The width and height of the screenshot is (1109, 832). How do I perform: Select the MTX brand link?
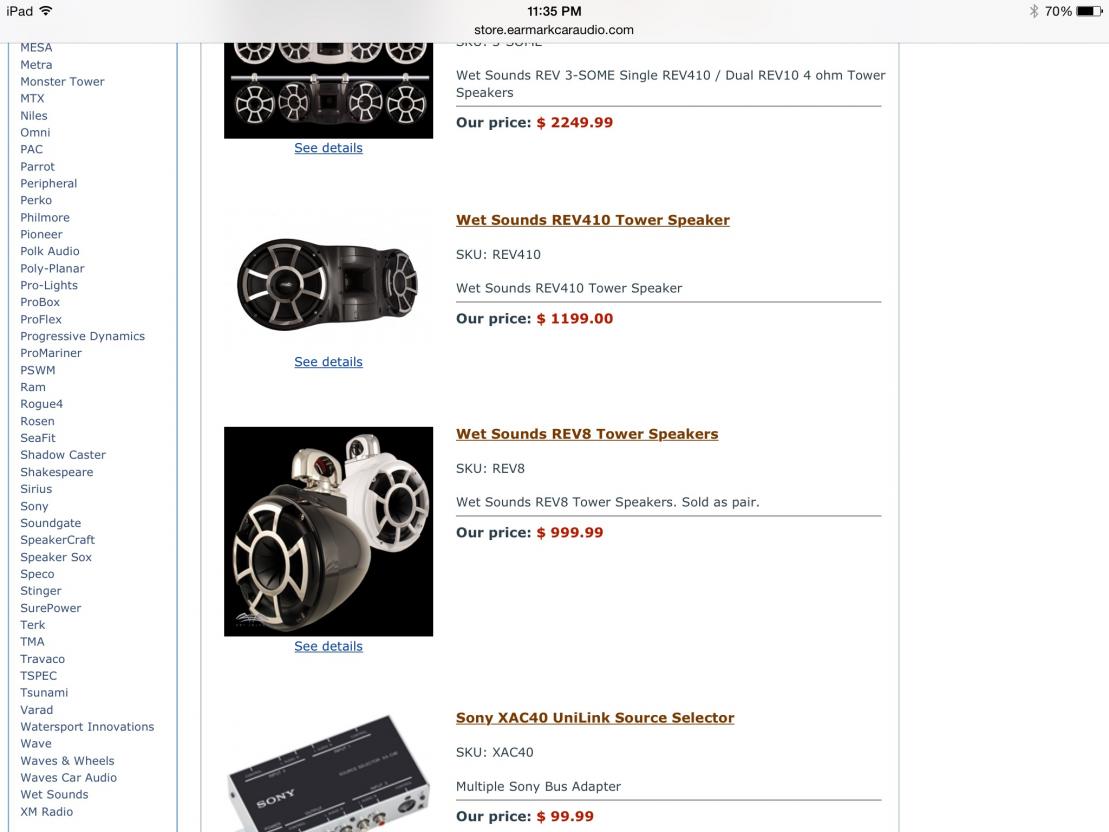(x=32, y=98)
